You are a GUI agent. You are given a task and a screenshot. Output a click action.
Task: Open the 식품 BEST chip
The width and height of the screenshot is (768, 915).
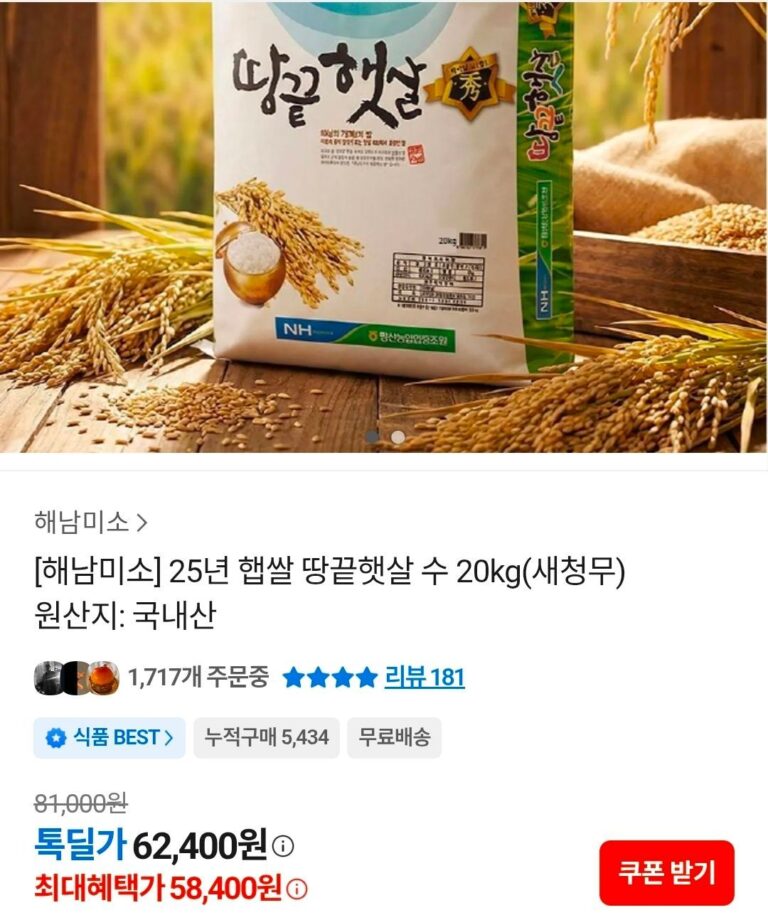(x=109, y=738)
